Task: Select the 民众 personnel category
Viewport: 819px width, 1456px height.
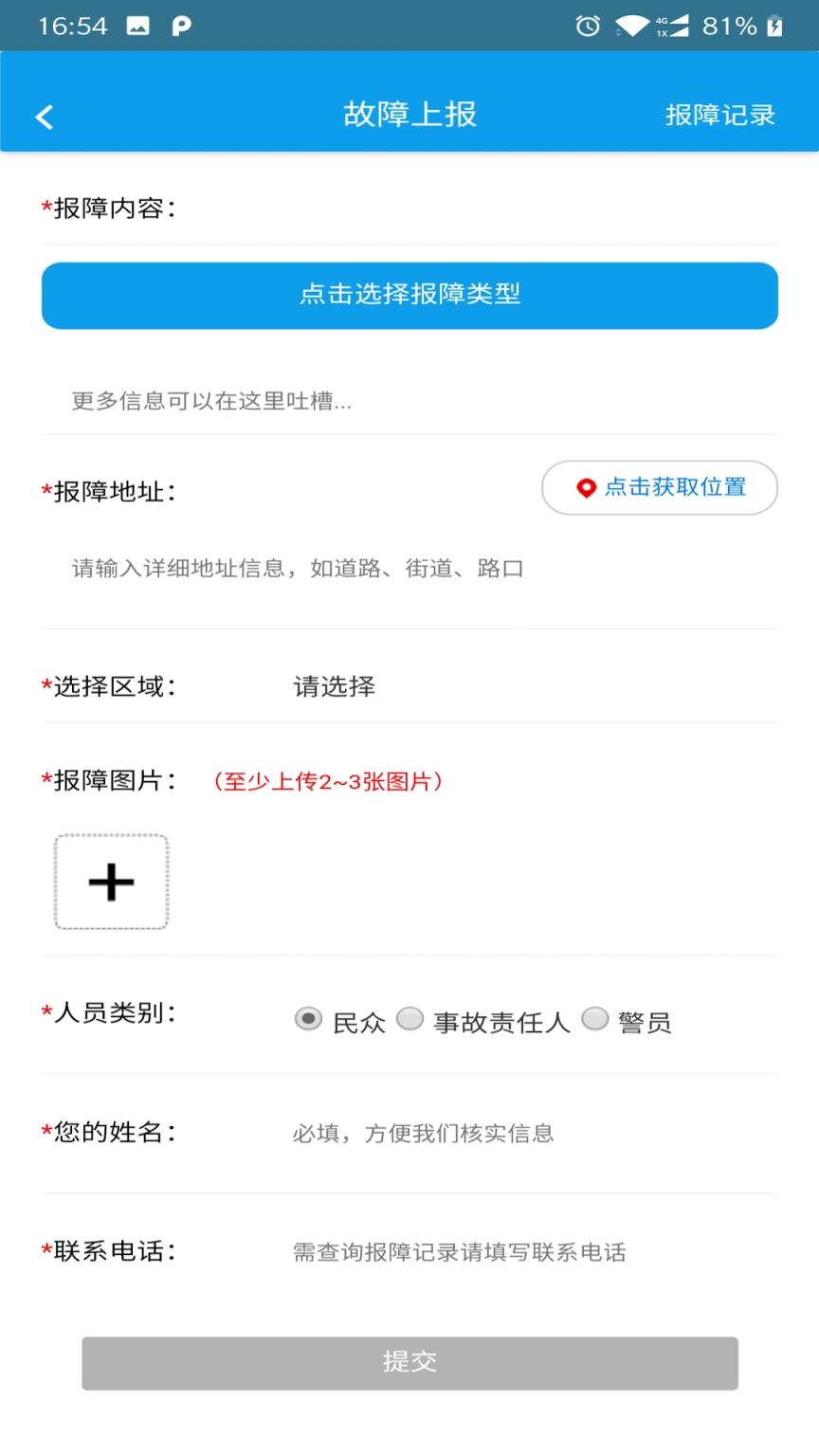Action: click(307, 1018)
